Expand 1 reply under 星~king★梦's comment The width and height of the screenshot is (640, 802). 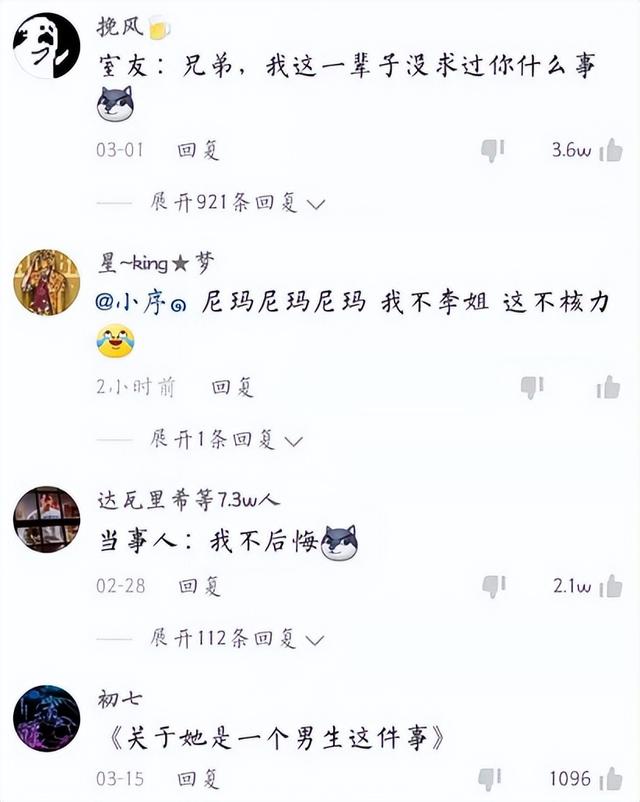(226, 439)
